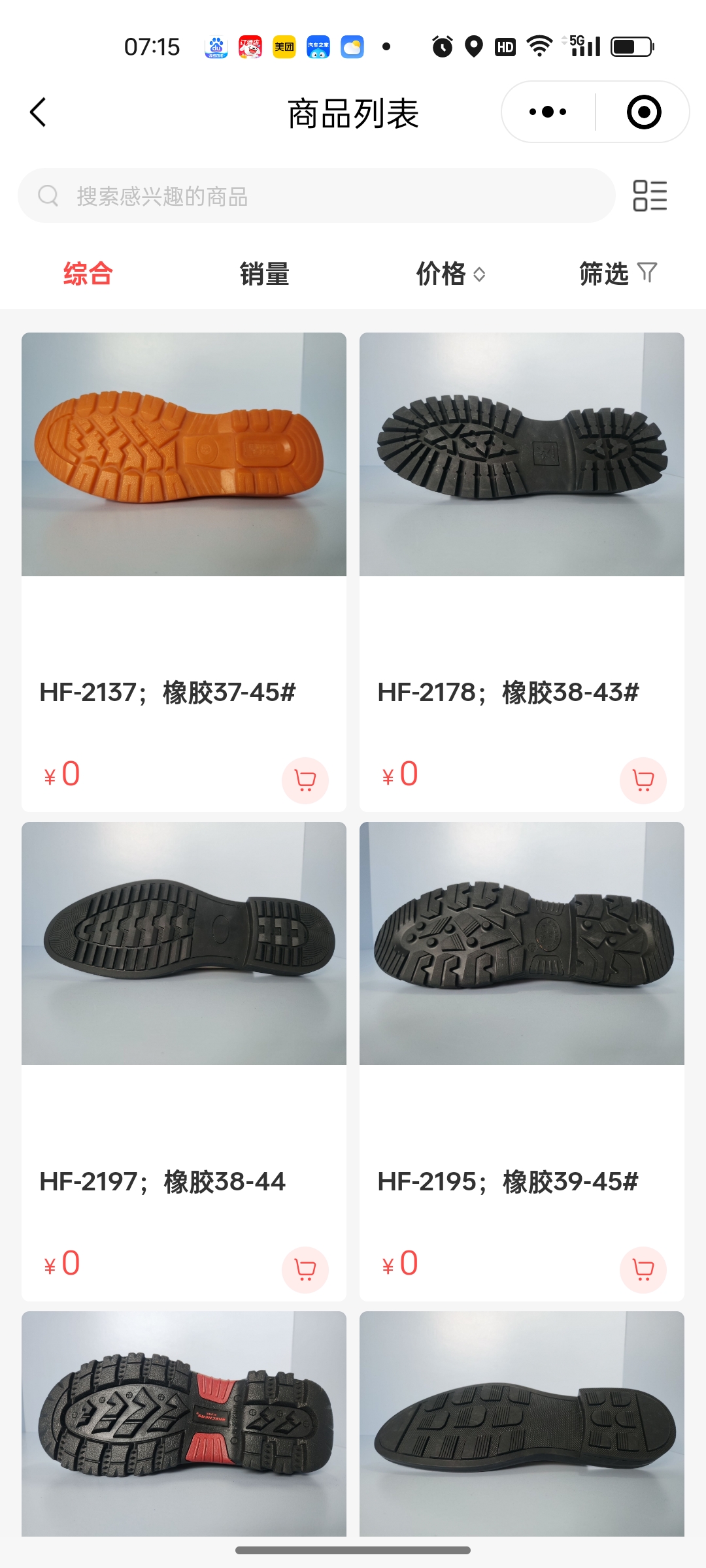Add HF-2178 to the cart
This screenshot has width=706, height=1568.
[x=643, y=780]
